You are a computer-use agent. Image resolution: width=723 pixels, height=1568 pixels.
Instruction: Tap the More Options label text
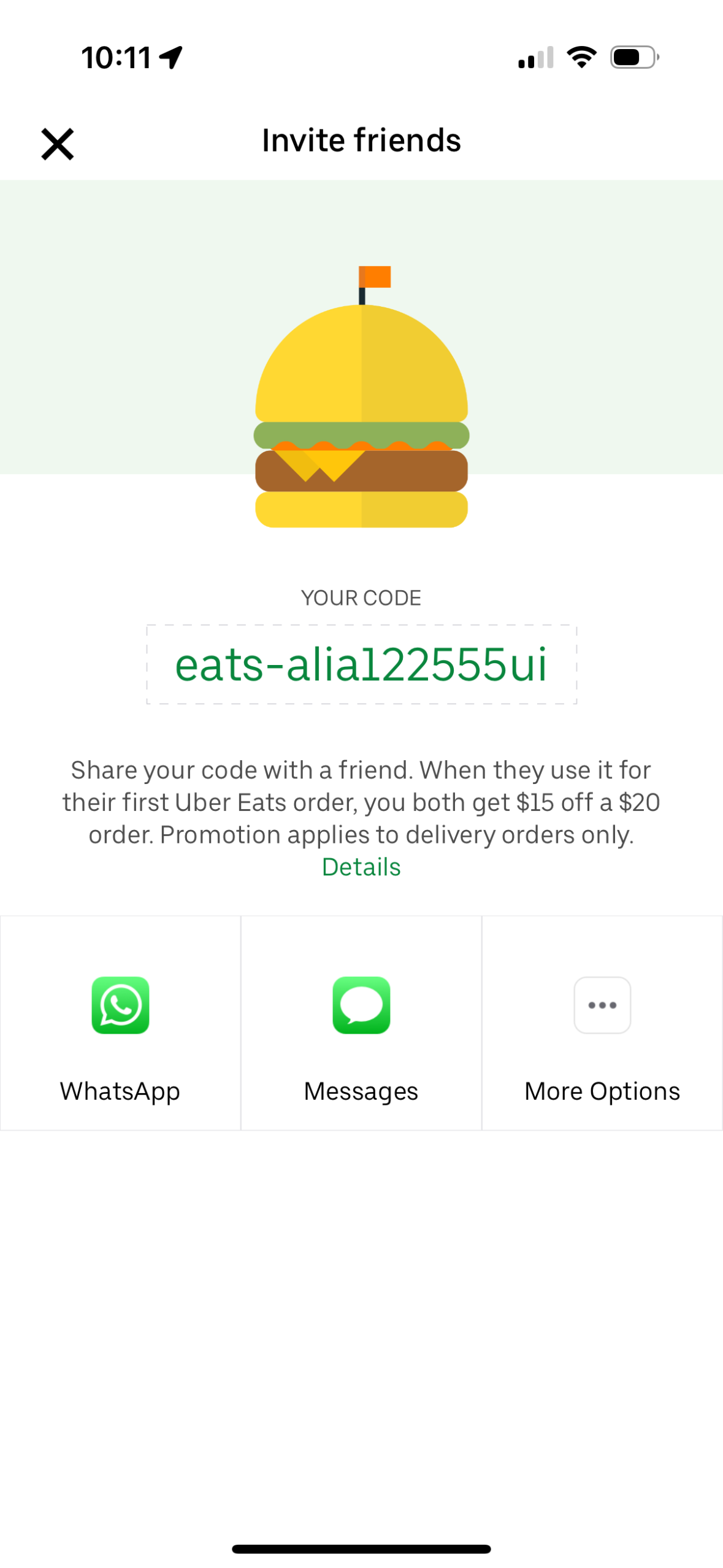coord(602,1091)
